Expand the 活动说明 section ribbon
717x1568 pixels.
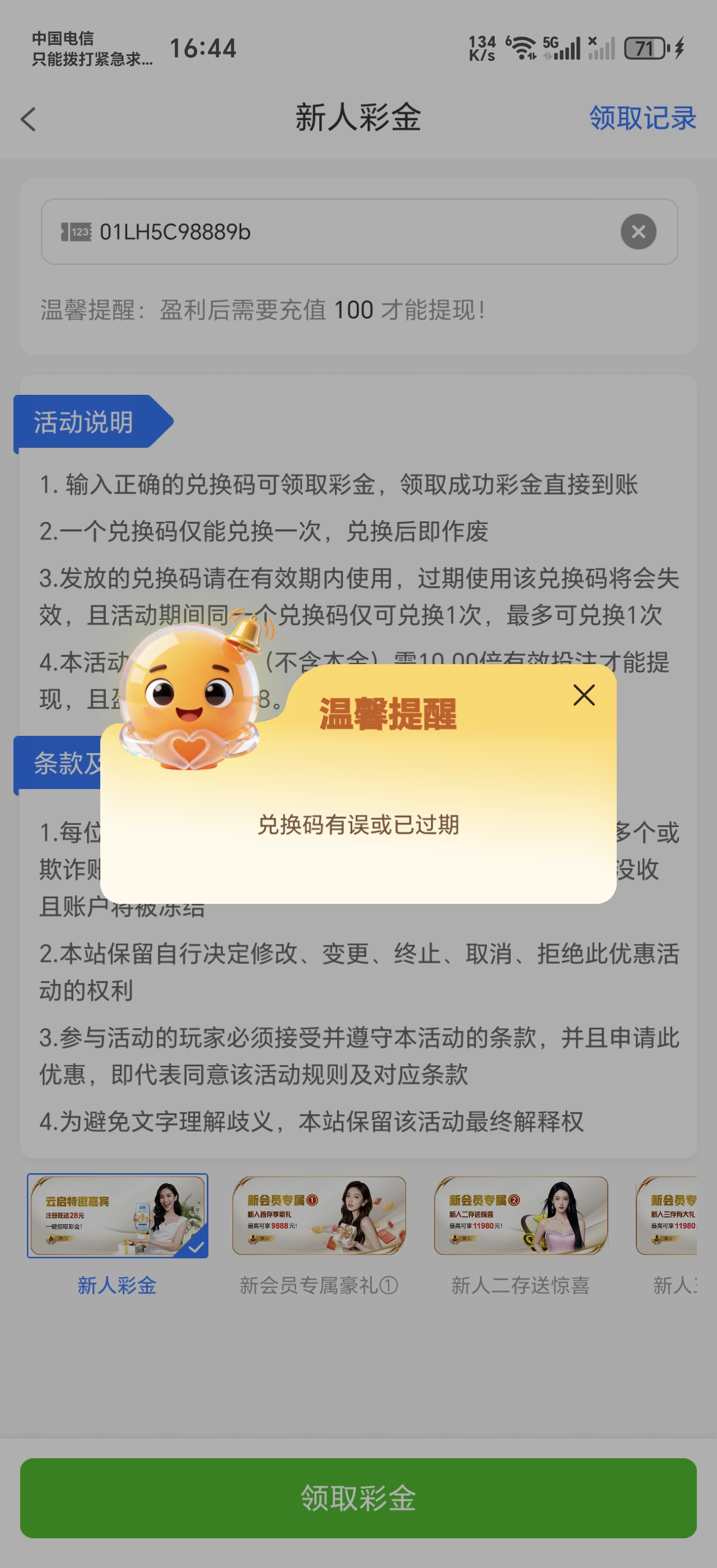[x=85, y=422]
